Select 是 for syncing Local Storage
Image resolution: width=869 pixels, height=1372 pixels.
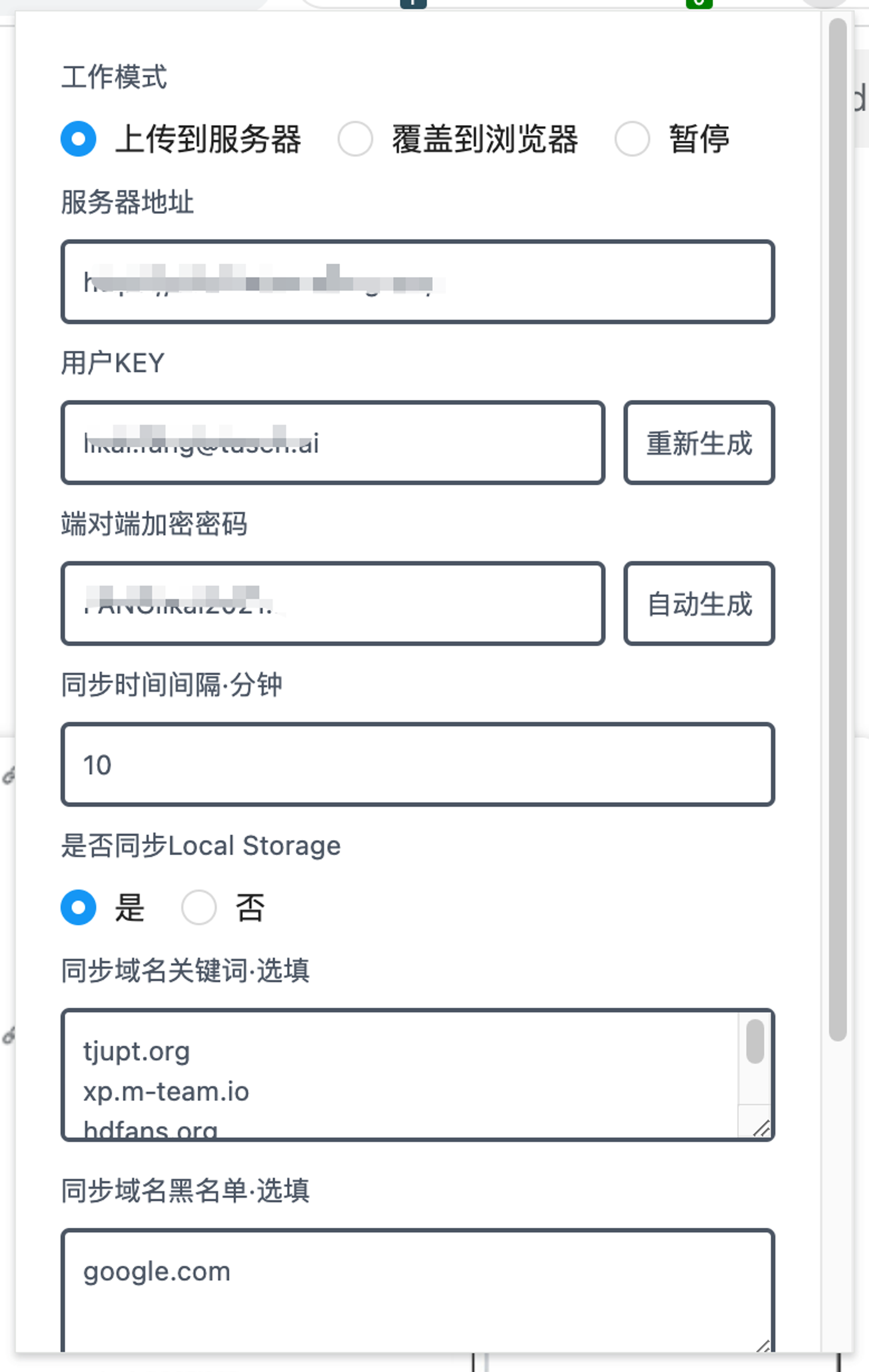[x=79, y=907]
